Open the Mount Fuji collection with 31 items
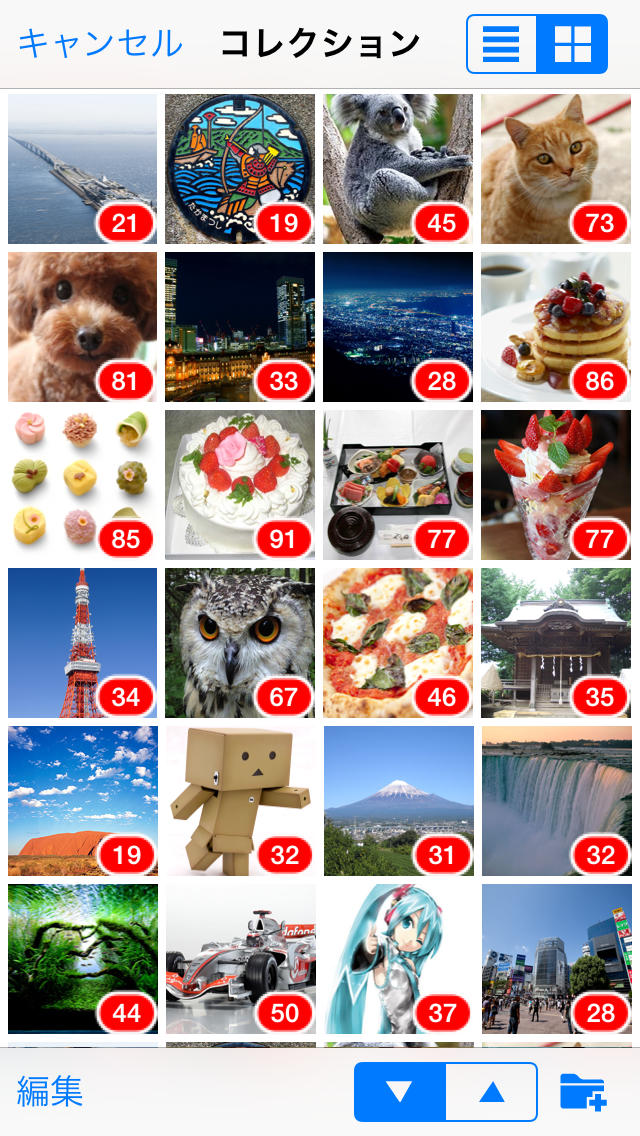The height and width of the screenshot is (1136, 640). point(398,801)
